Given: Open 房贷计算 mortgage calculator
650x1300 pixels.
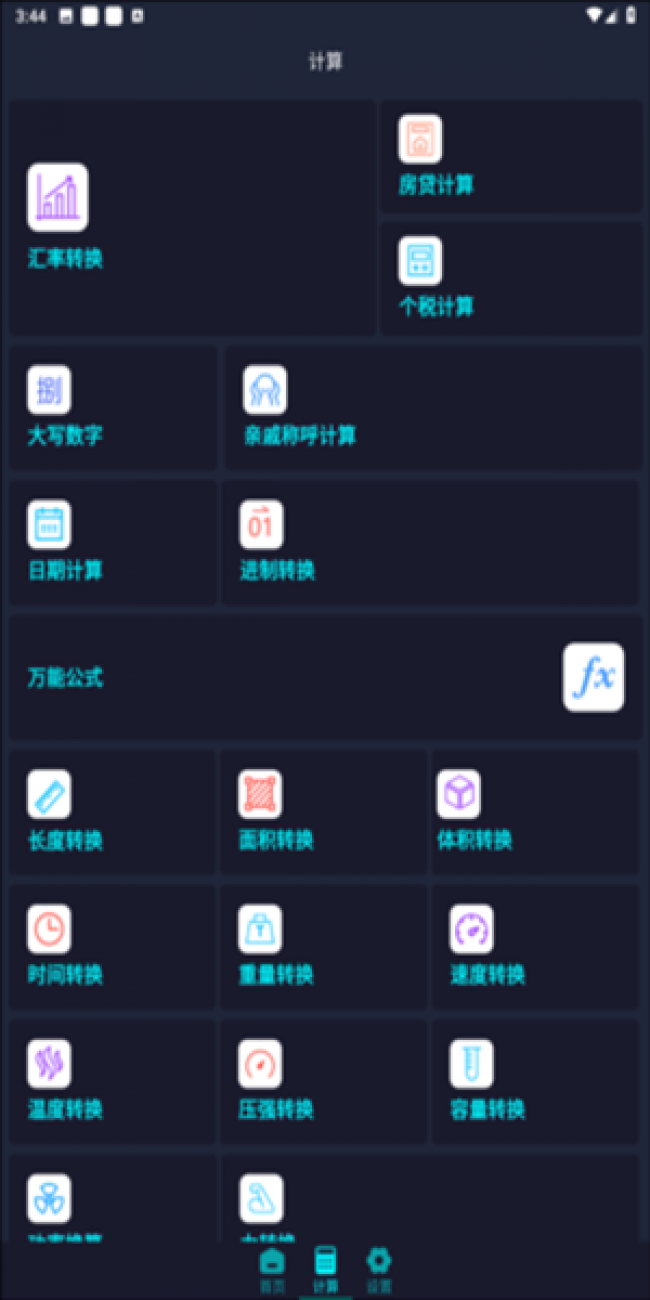Looking at the screenshot, I should (510, 157).
